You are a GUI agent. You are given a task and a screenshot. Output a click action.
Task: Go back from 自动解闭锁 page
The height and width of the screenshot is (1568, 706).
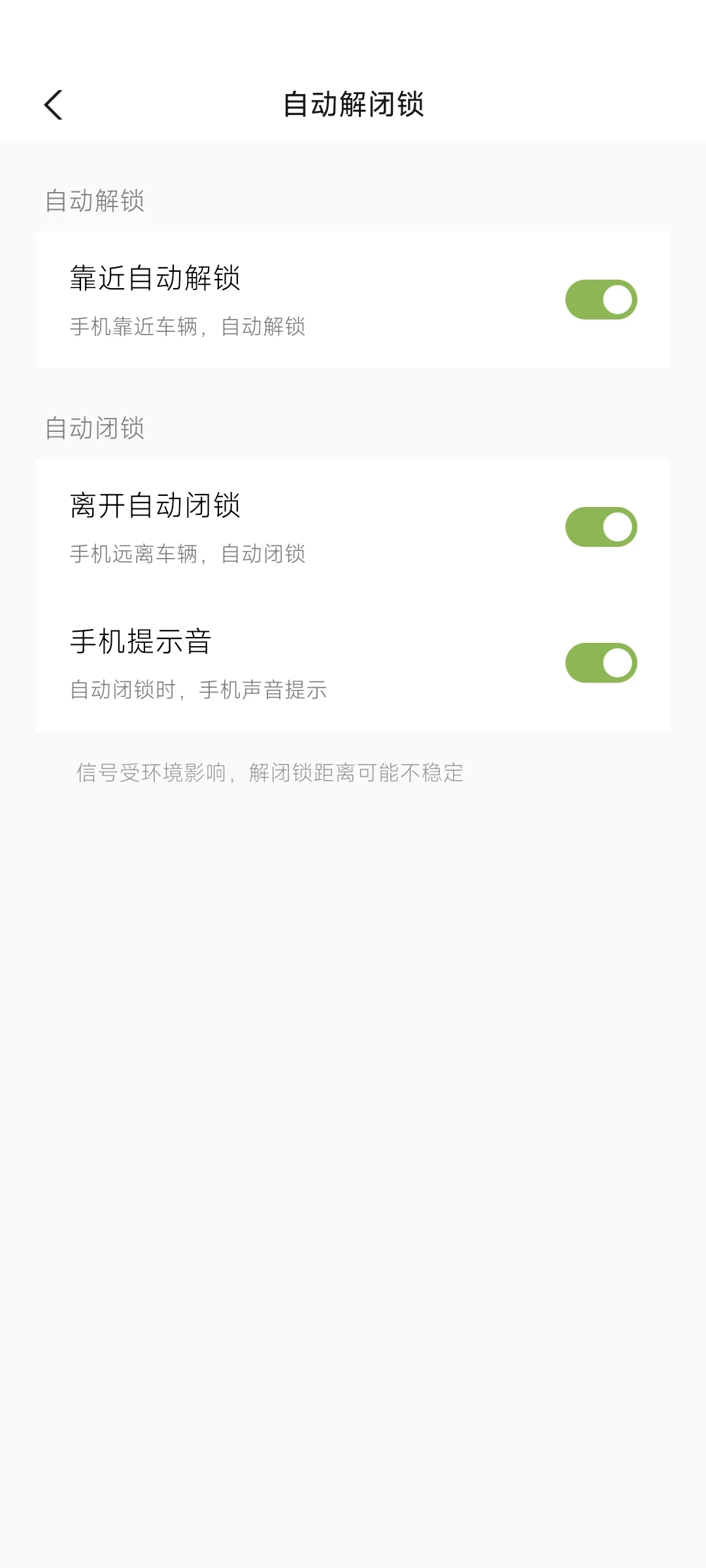click(54, 105)
